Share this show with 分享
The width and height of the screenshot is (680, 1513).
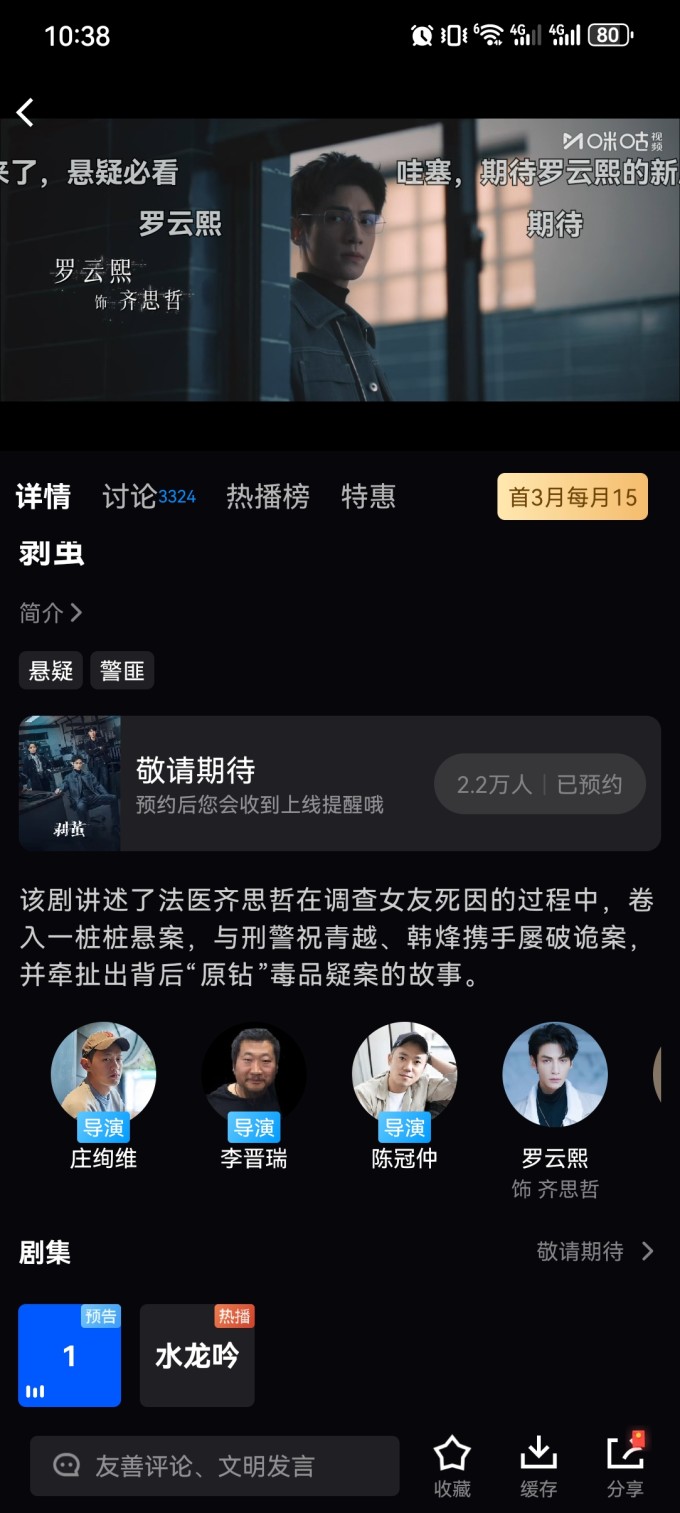tap(625, 1466)
